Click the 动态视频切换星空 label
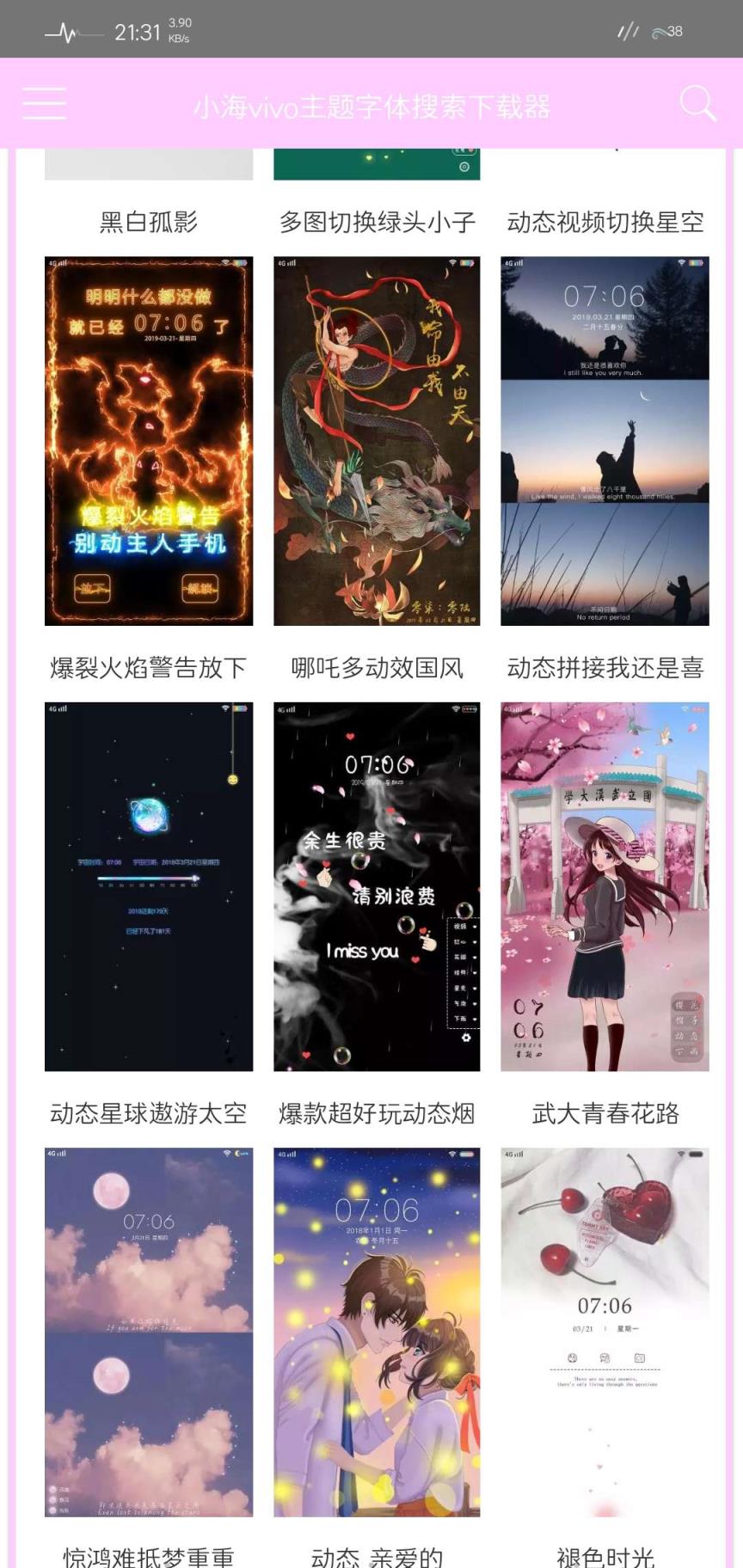 pyautogui.click(x=605, y=223)
